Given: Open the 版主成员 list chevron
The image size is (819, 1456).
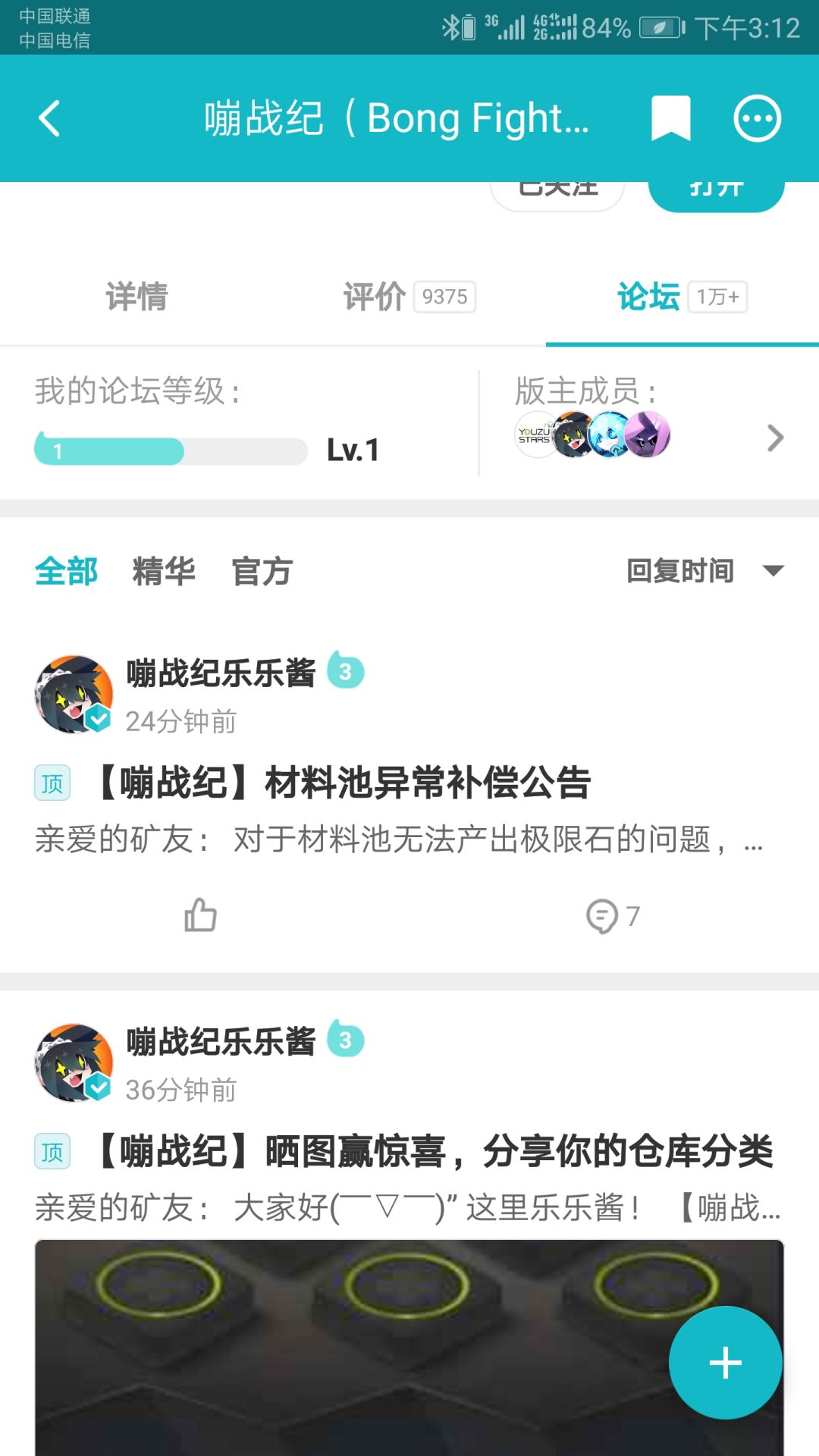Looking at the screenshot, I should pos(775,438).
